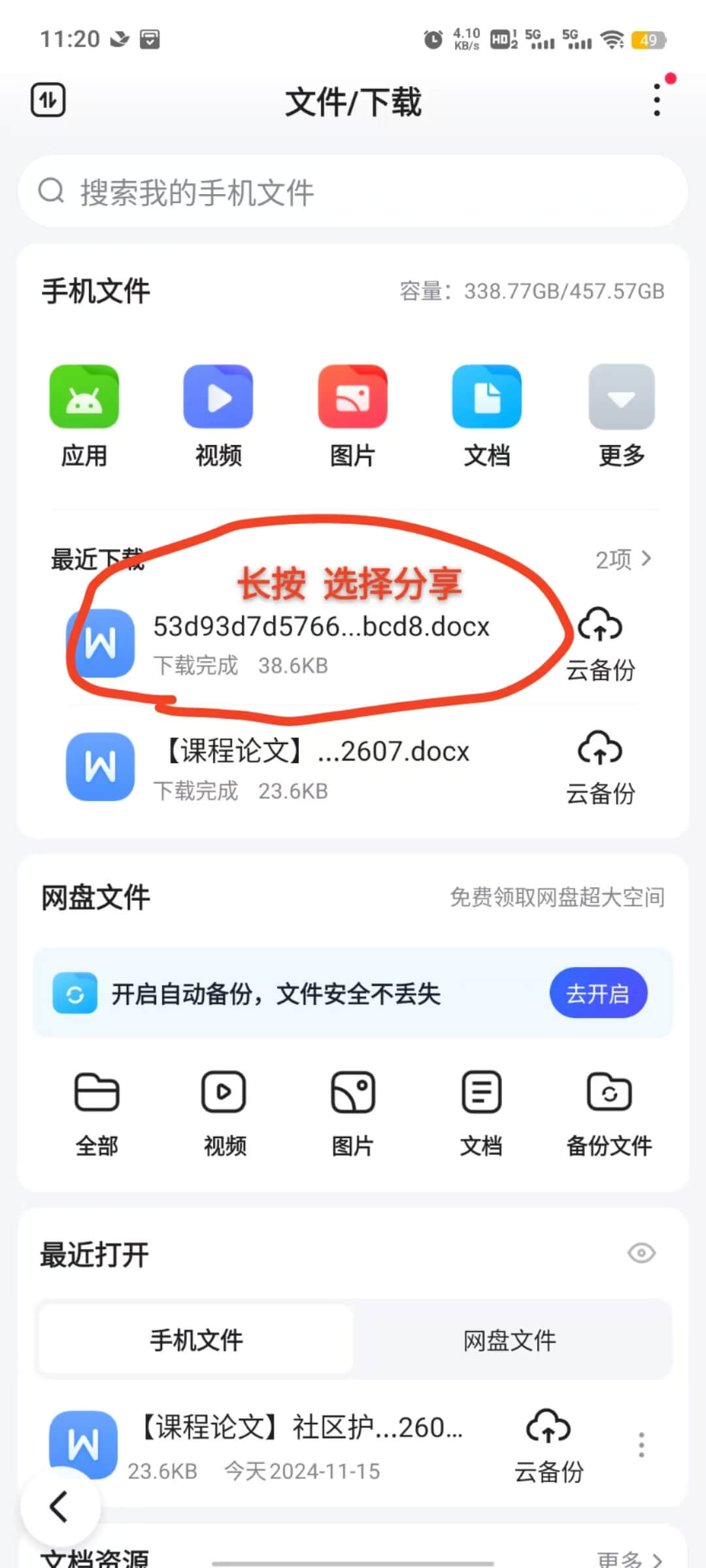
Task: View all 2项 recent downloads
Action: [x=623, y=559]
